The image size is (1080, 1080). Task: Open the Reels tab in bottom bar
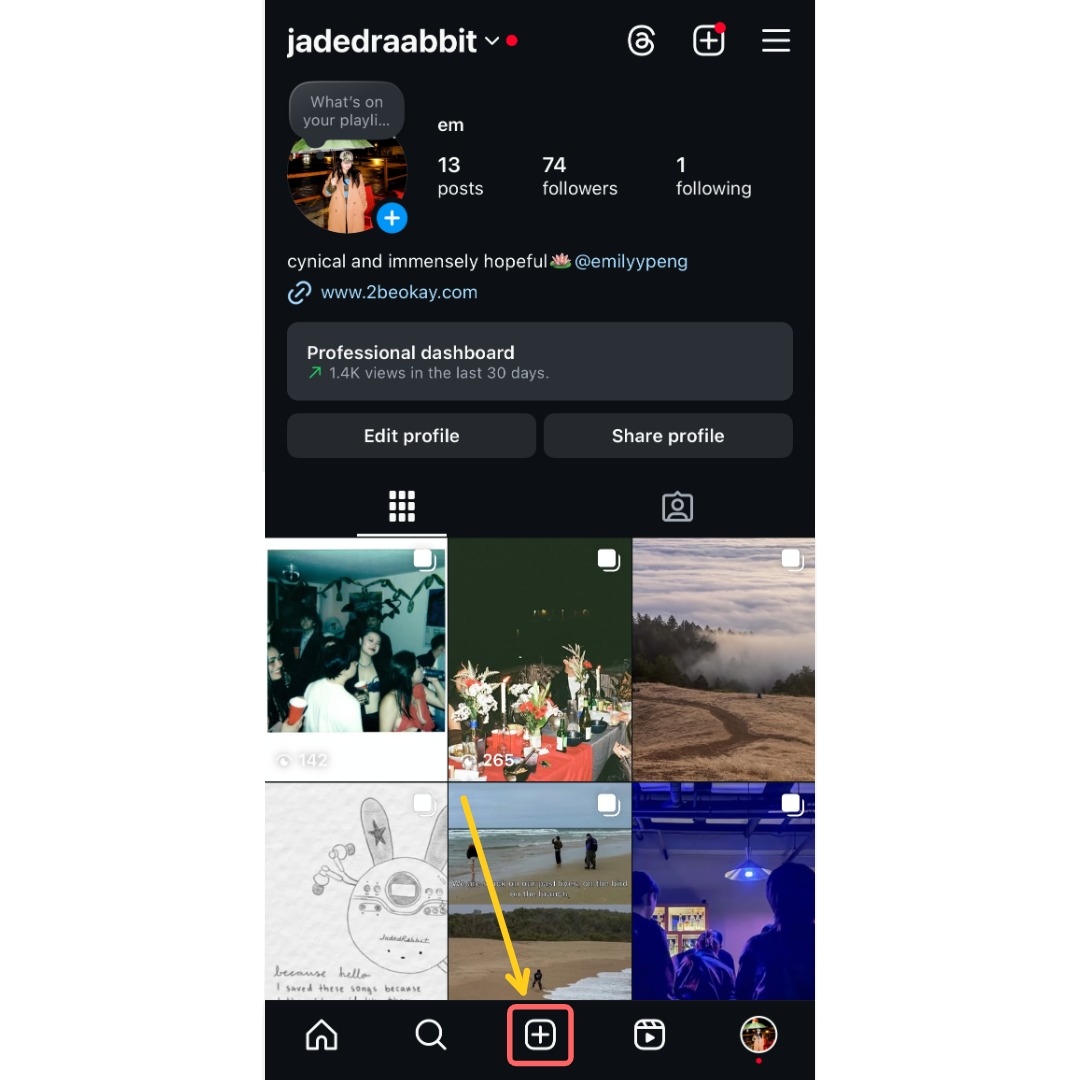point(649,1035)
